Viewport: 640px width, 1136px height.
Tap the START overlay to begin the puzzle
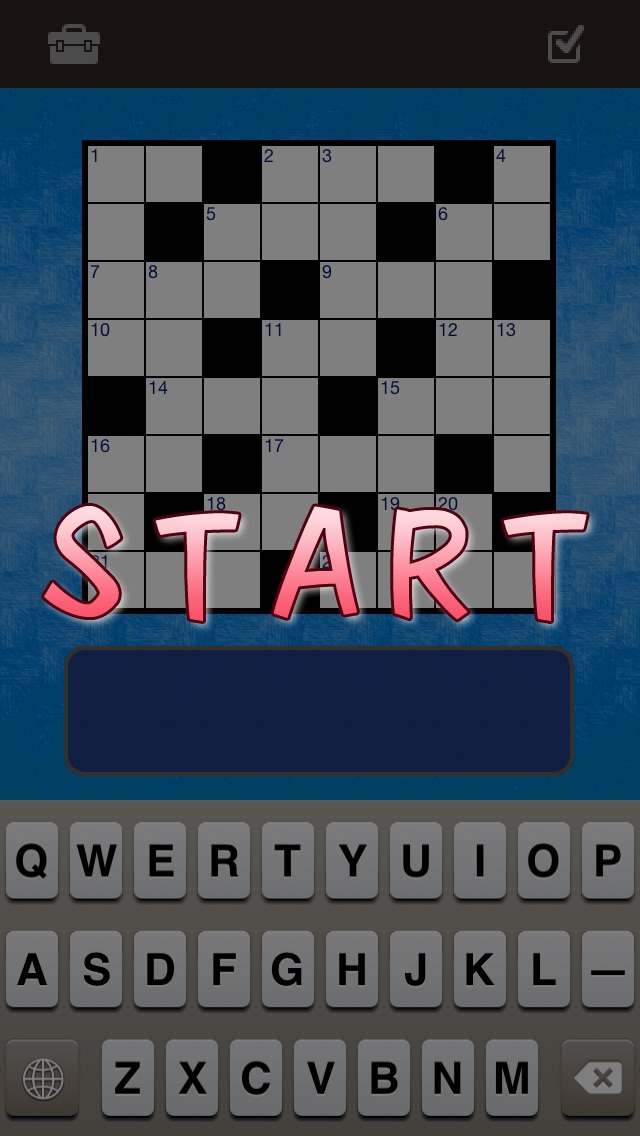[x=318, y=562]
